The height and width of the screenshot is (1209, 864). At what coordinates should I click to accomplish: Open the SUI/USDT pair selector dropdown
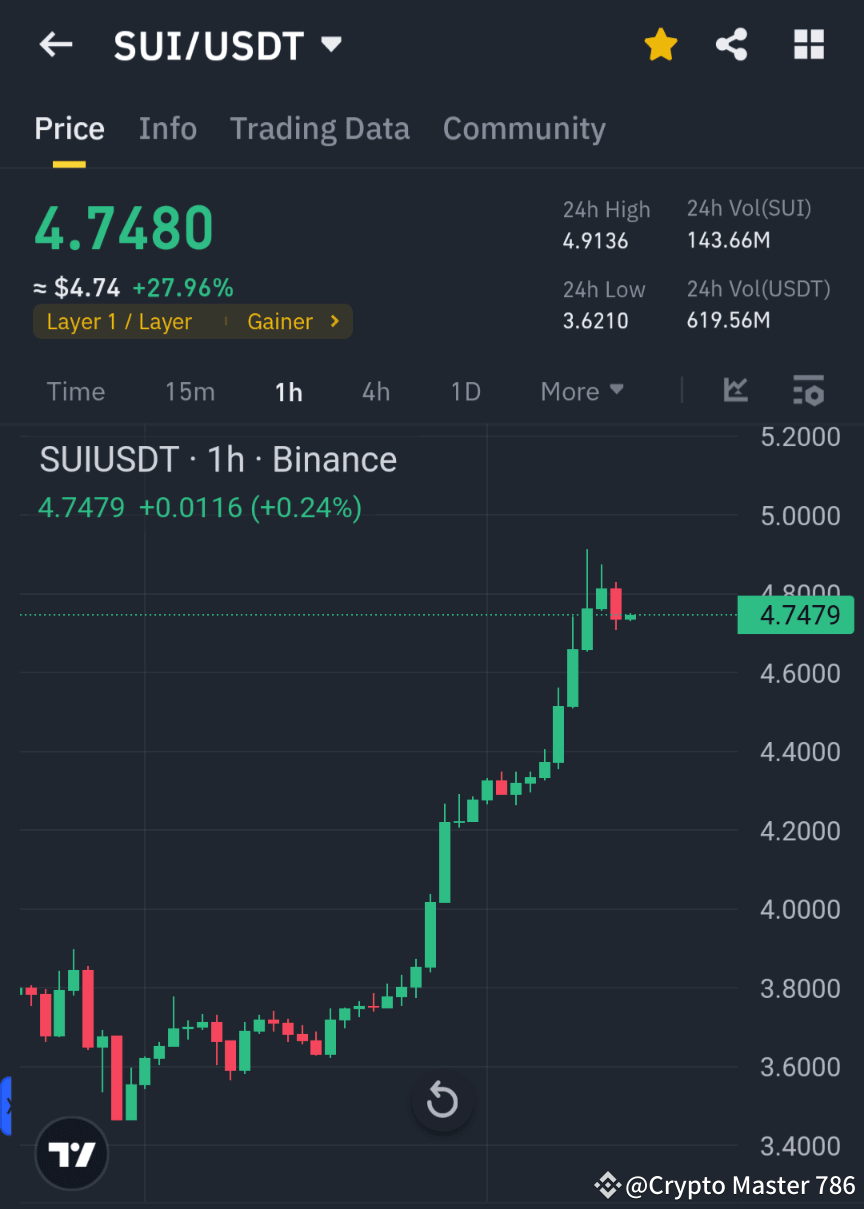pos(330,44)
